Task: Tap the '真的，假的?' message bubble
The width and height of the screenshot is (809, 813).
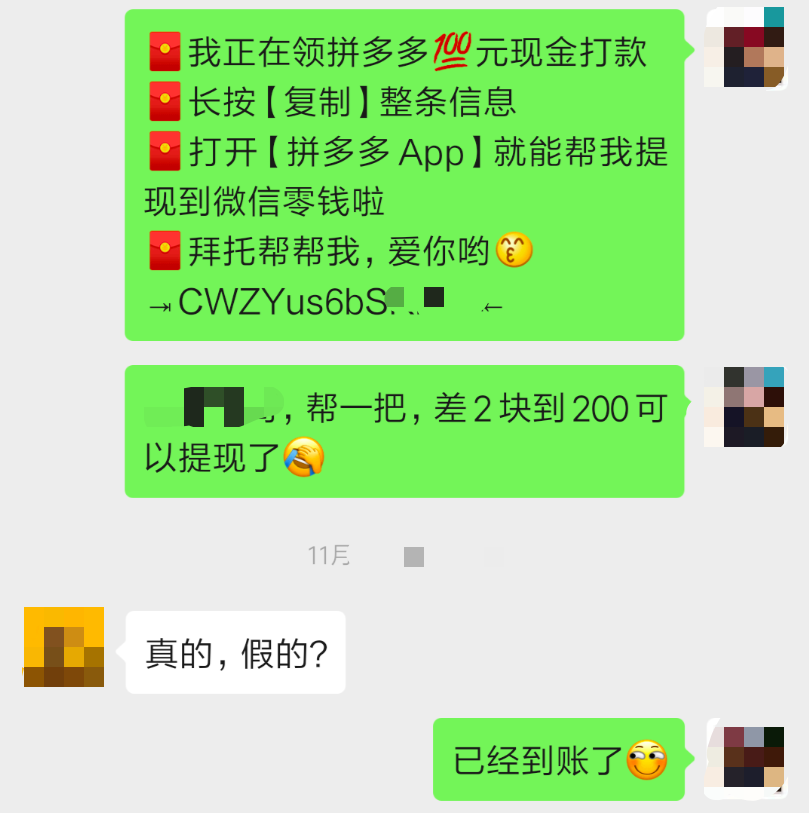Action: coord(234,651)
